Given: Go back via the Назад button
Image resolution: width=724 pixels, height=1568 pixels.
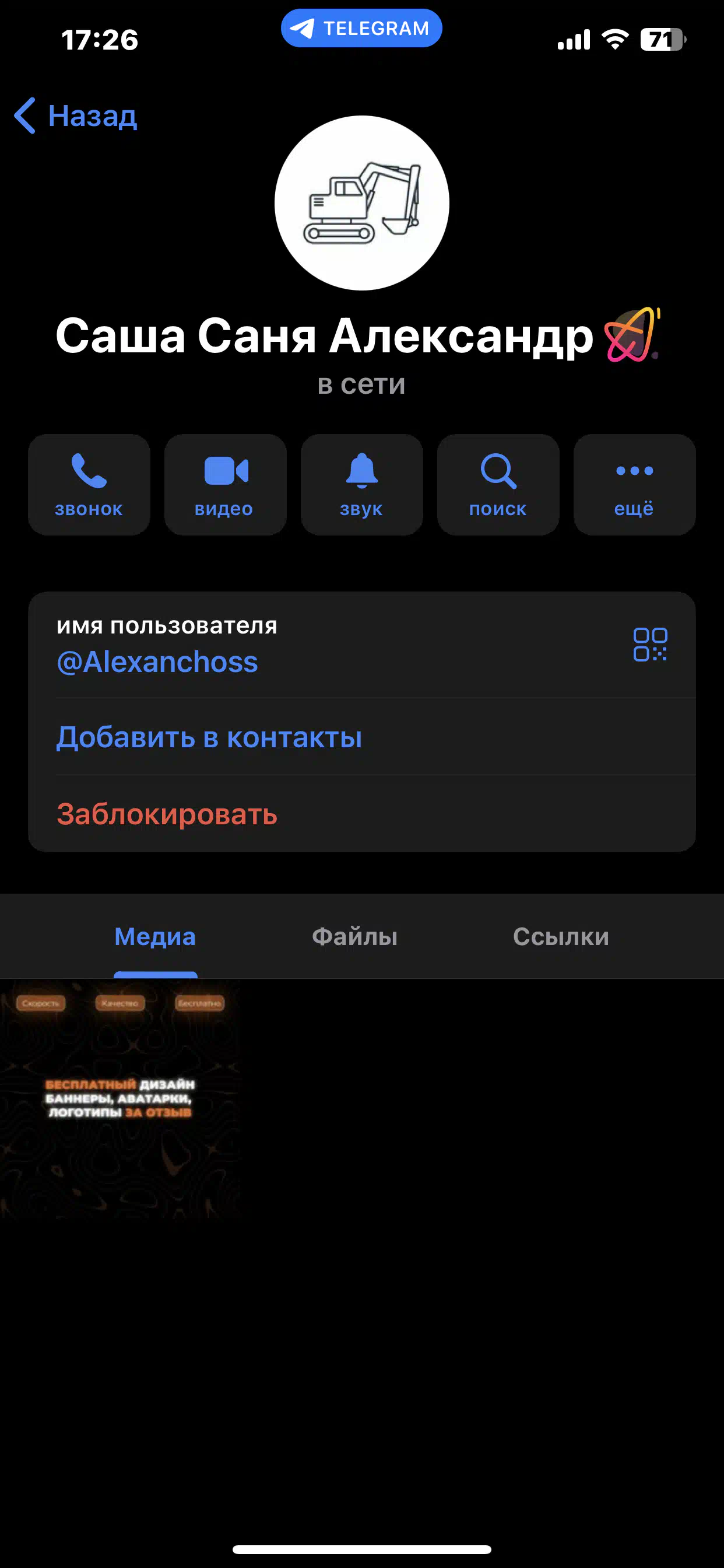Looking at the screenshot, I should click(x=76, y=115).
